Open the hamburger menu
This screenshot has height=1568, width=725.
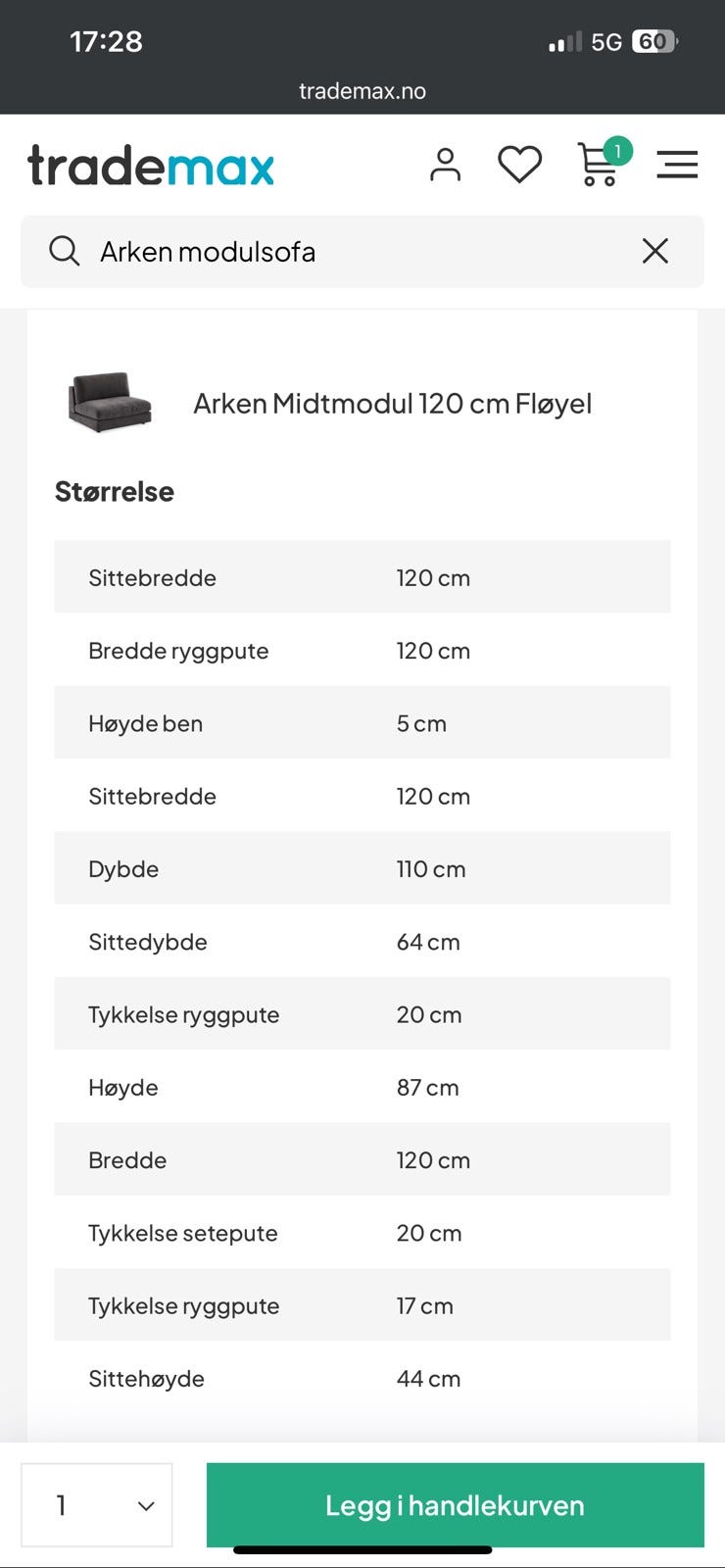coord(677,165)
